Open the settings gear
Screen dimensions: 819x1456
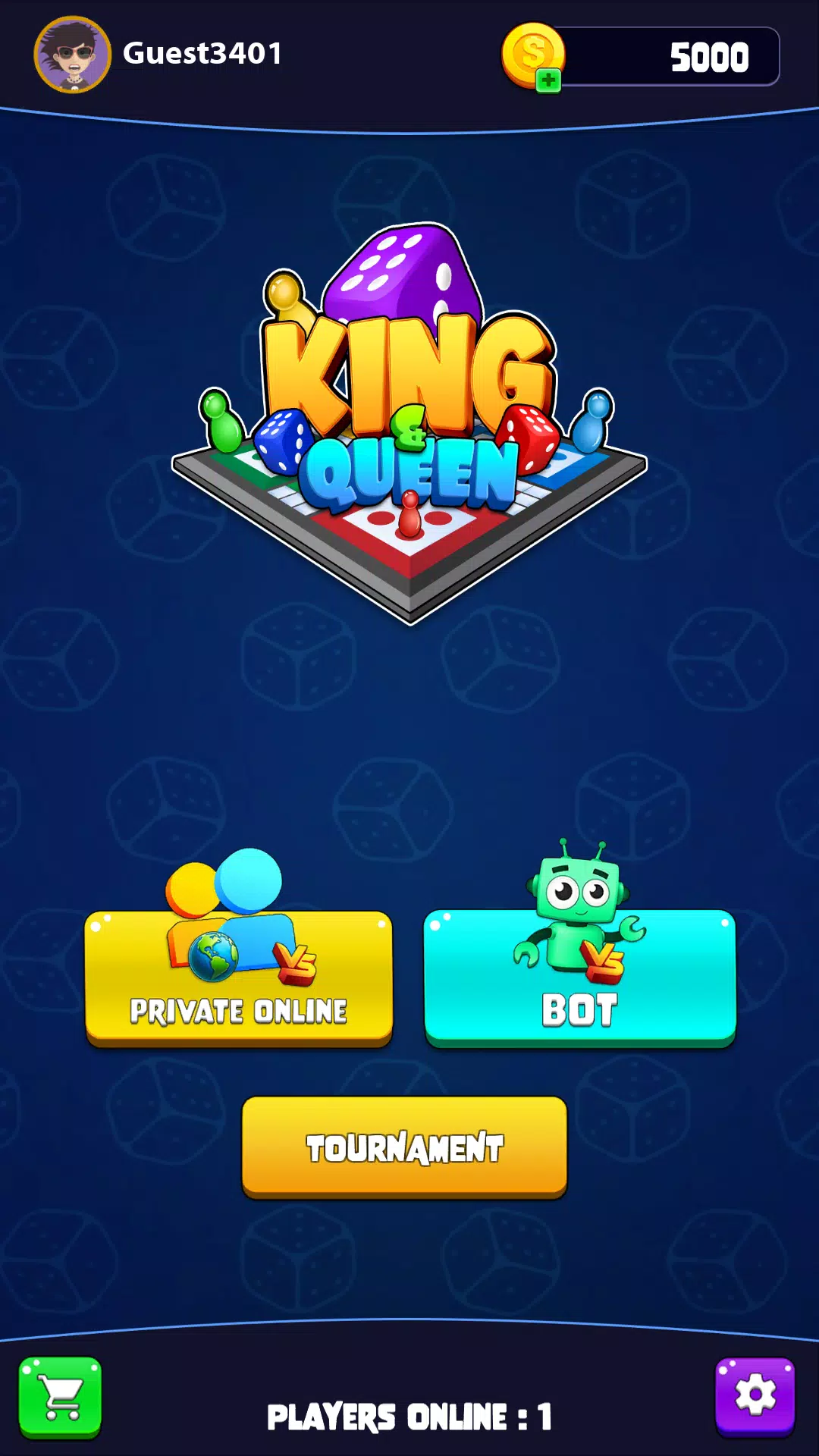[755, 1395]
